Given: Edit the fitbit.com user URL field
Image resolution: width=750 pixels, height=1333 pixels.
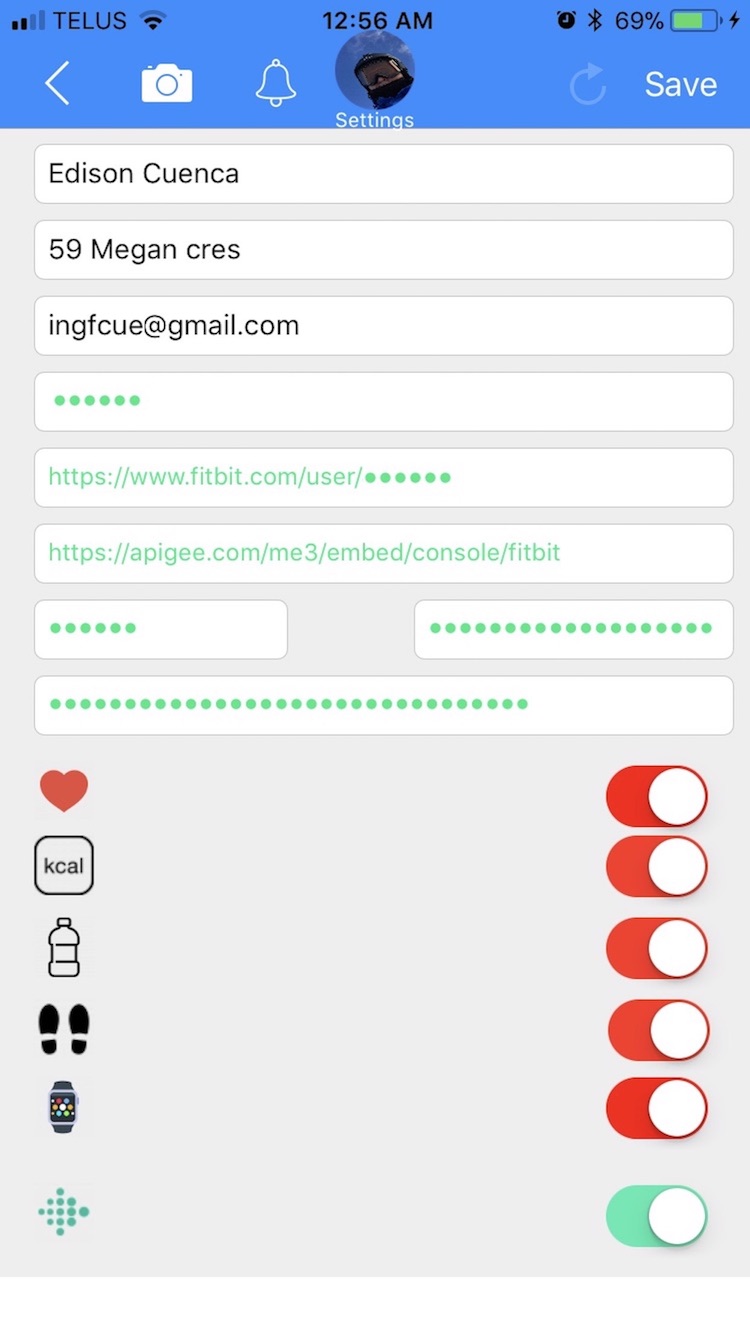Looking at the screenshot, I should [383, 478].
